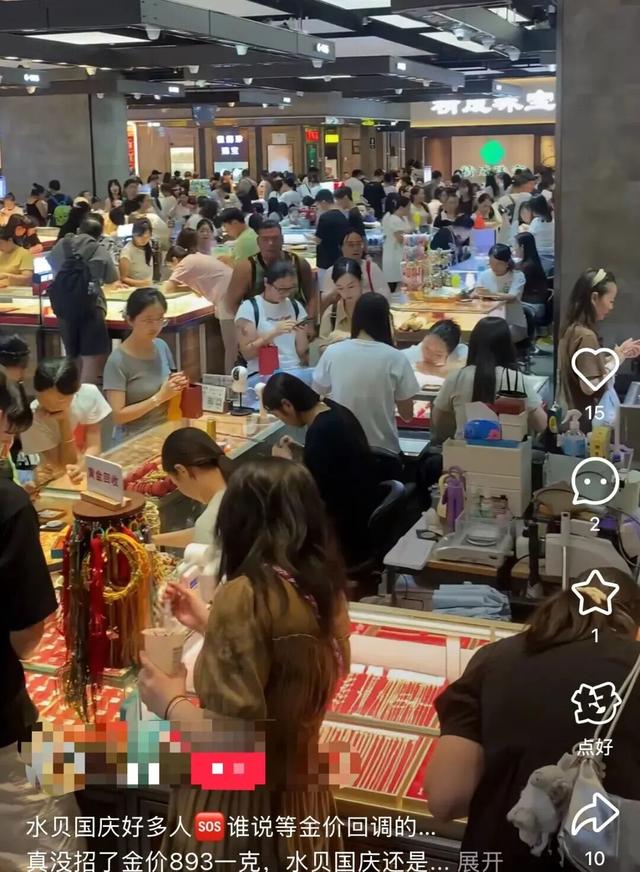Open the comments on this video
Viewport: 640px width, 872px height.
[594, 482]
